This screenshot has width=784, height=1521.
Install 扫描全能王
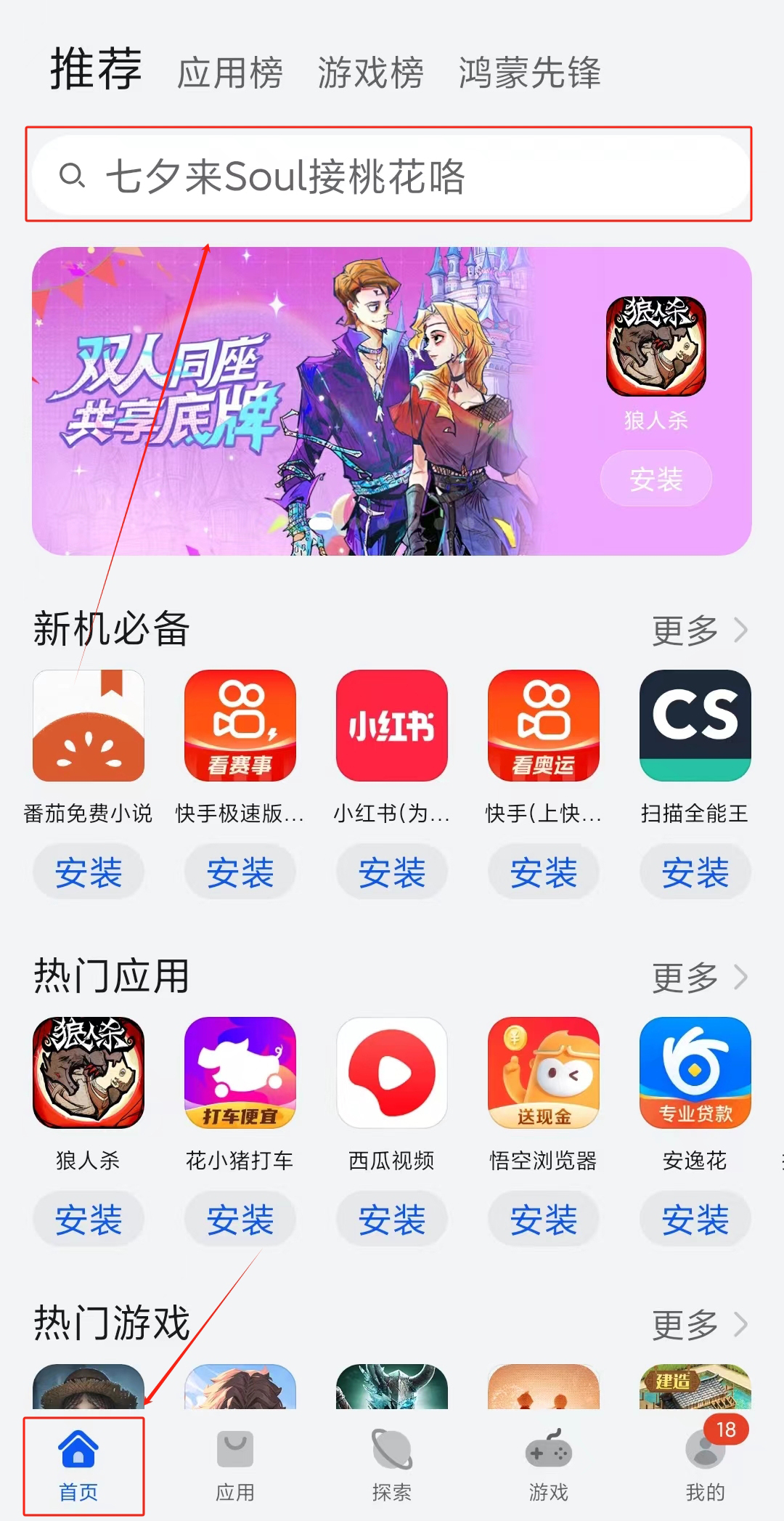[x=695, y=872]
